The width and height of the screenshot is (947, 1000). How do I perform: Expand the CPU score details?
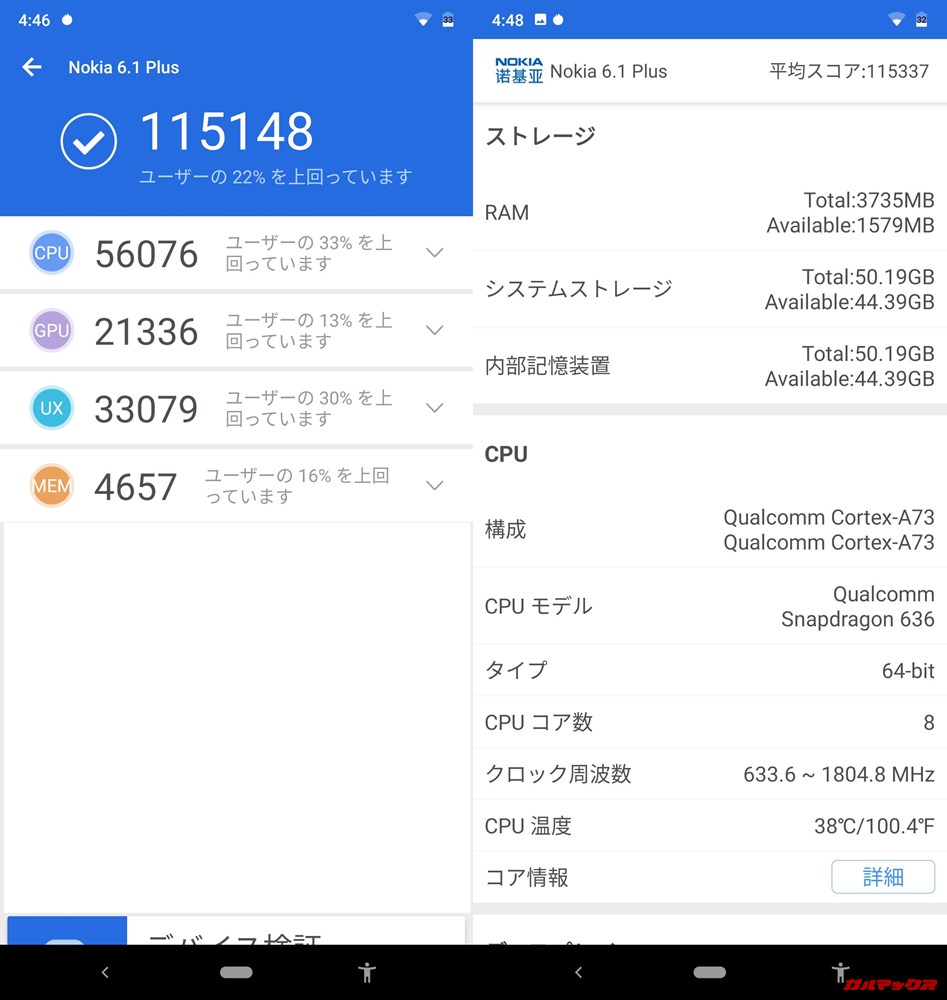click(x=435, y=253)
